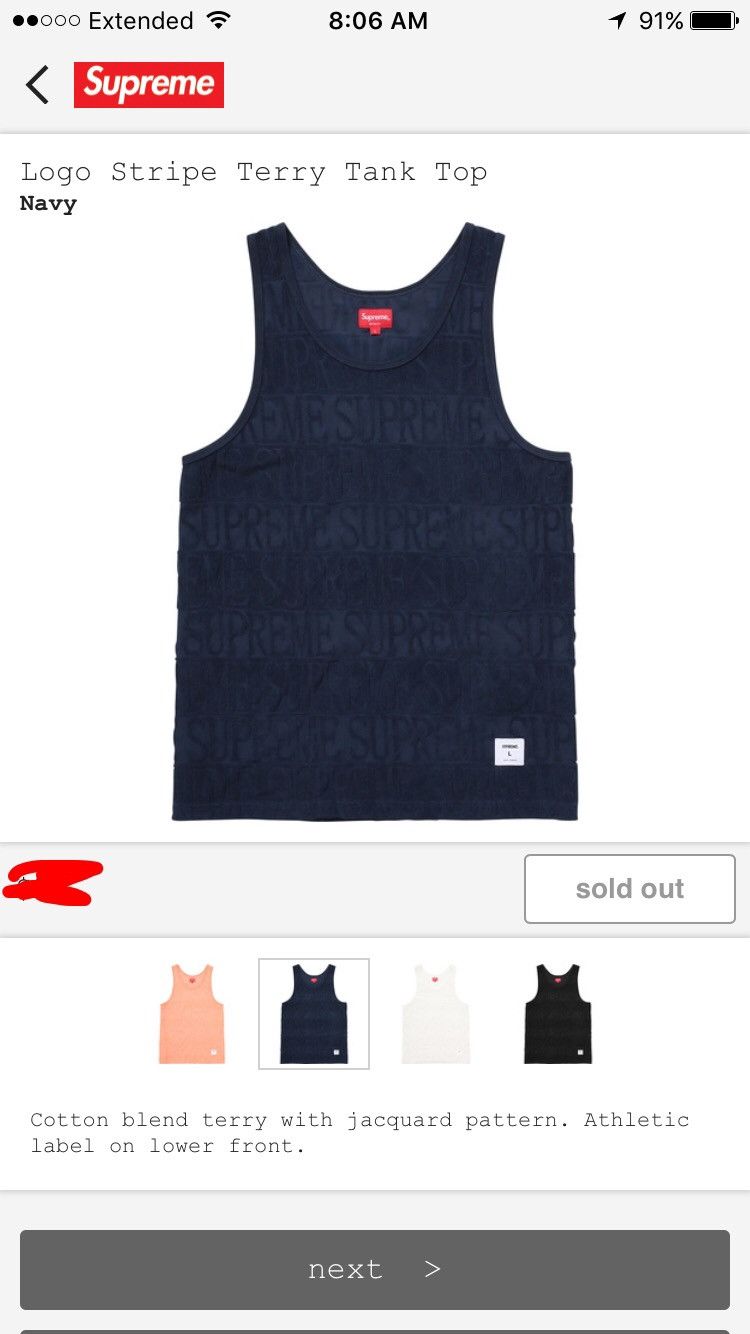This screenshot has width=750, height=1334.
Task: Go back with the arrow icon
Action: [x=37, y=85]
